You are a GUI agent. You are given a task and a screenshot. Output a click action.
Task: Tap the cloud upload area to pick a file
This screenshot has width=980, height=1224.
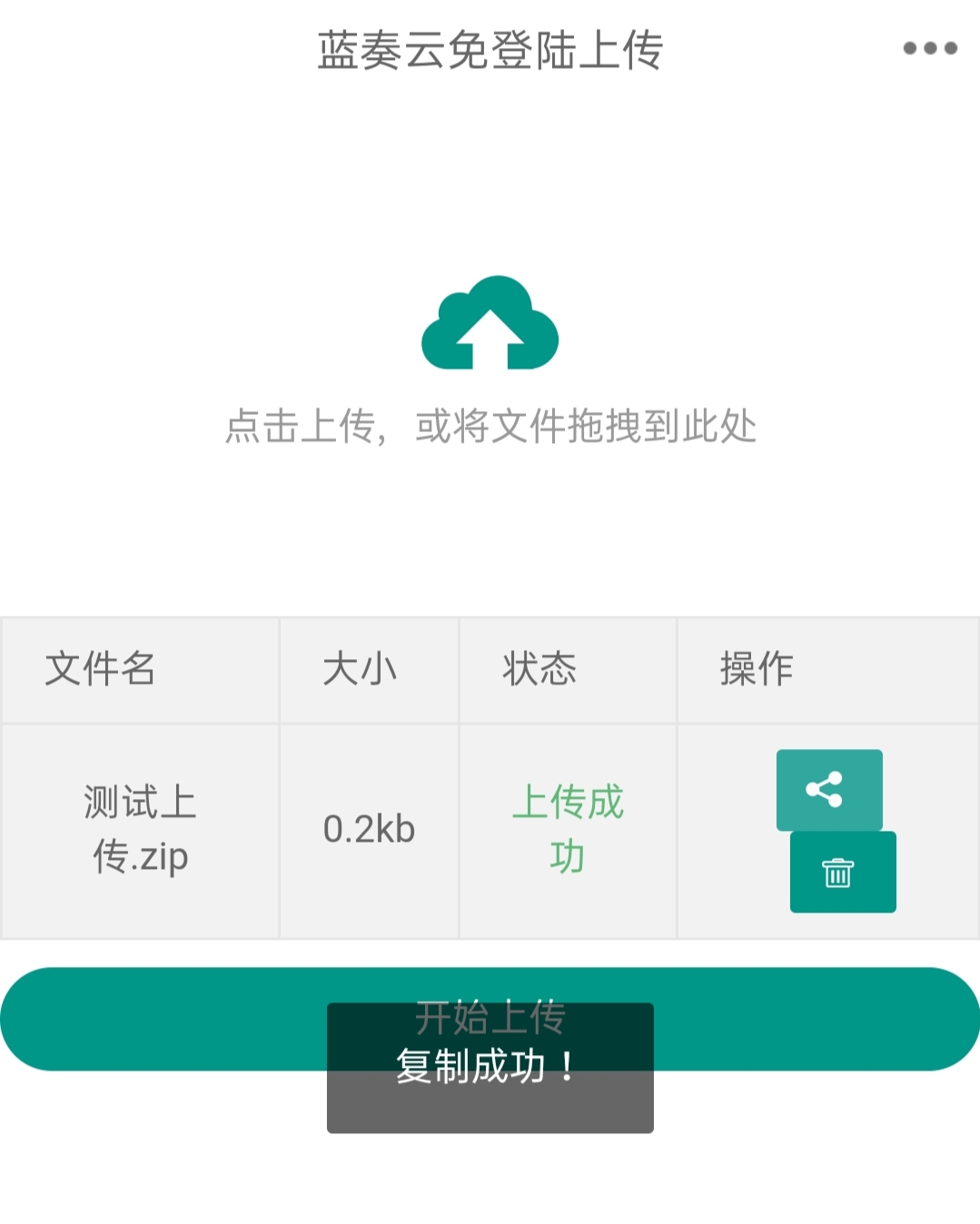(490, 325)
